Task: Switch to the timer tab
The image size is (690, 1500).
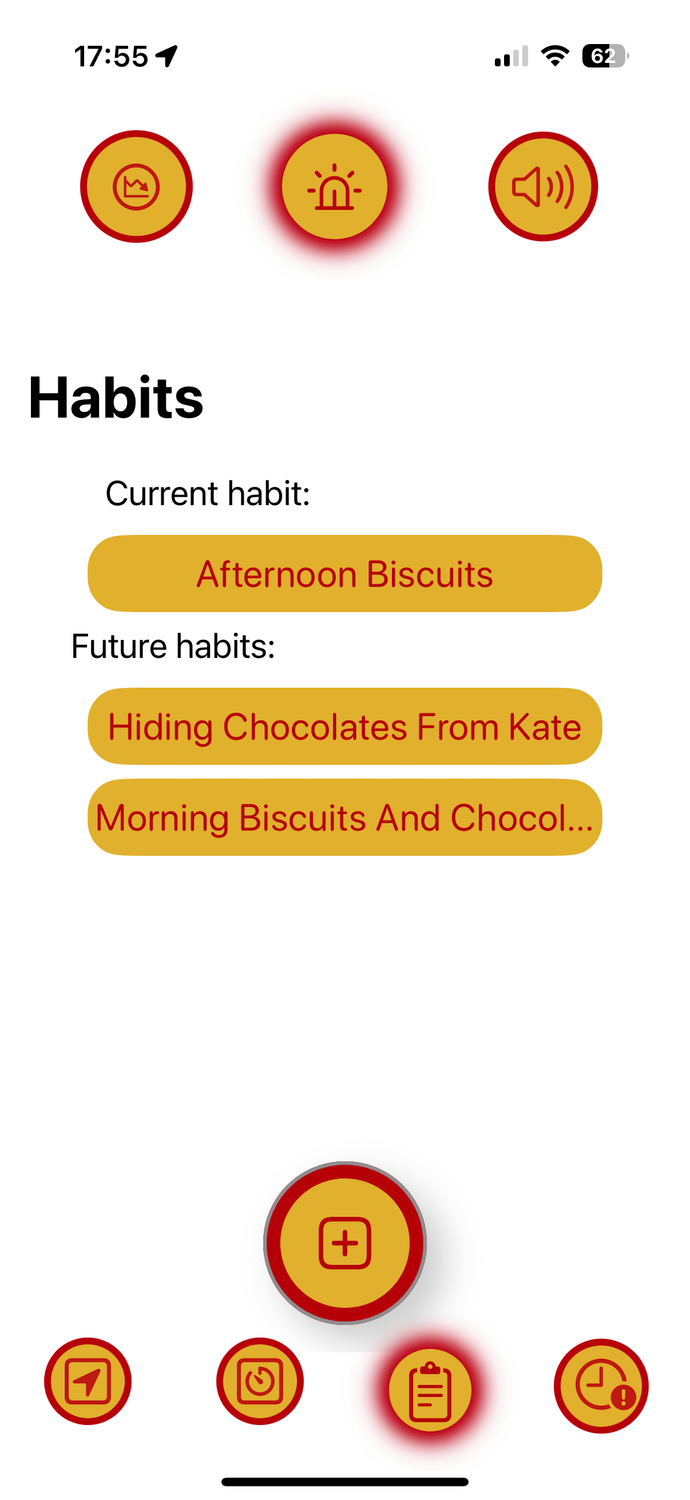Action: click(x=260, y=1382)
